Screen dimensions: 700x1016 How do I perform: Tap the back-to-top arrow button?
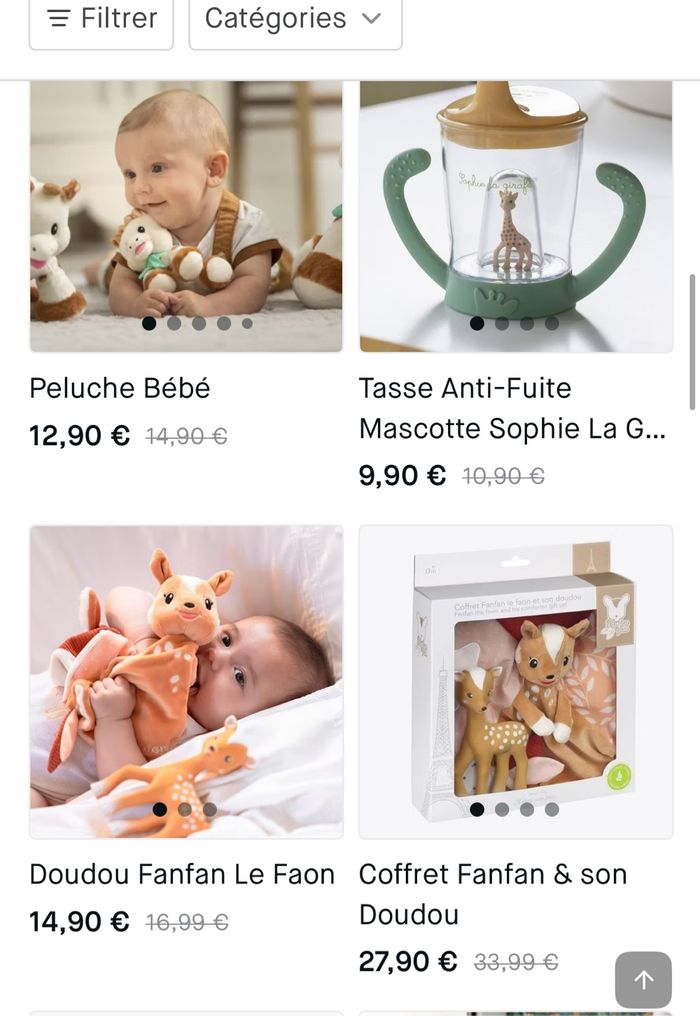(643, 979)
